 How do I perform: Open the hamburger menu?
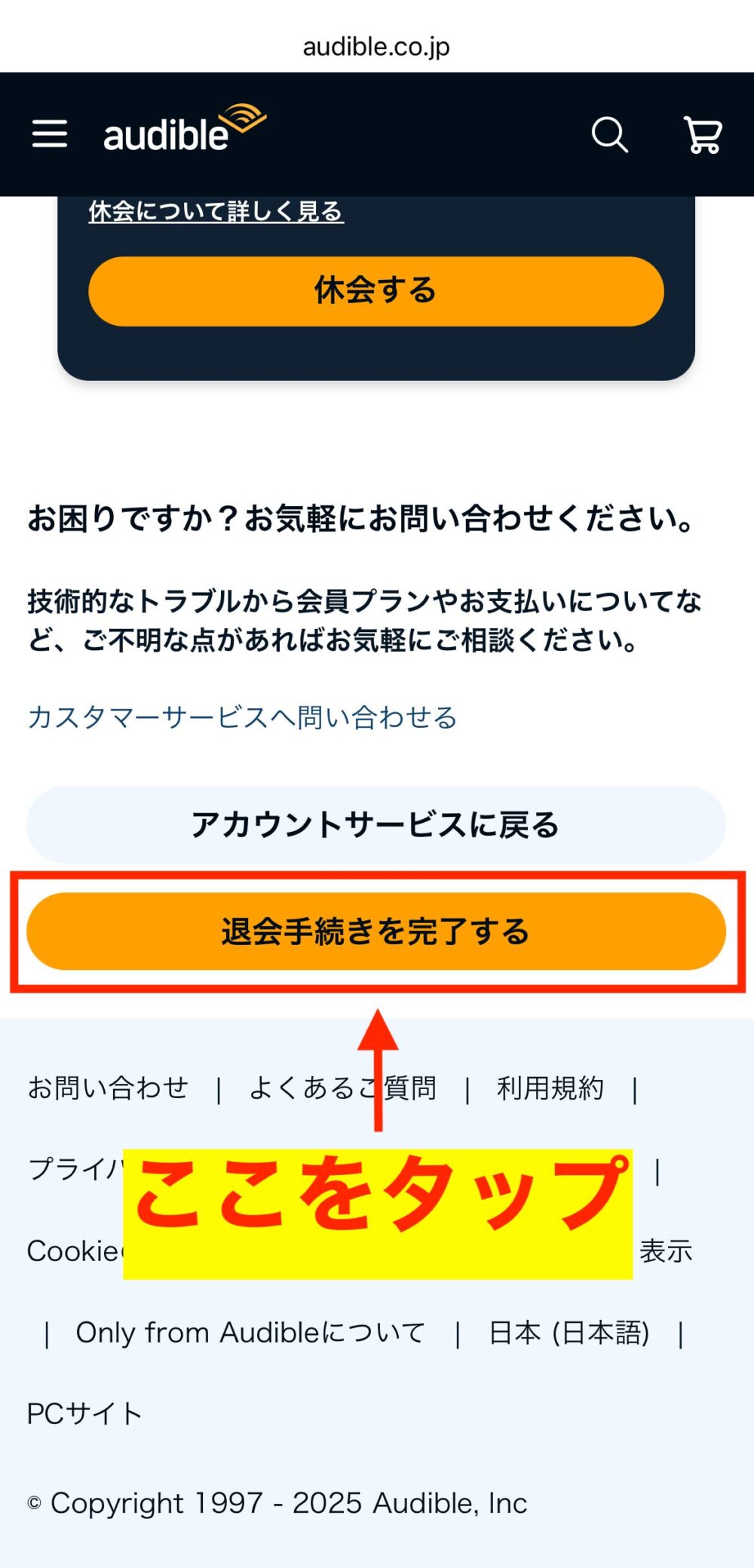50,133
